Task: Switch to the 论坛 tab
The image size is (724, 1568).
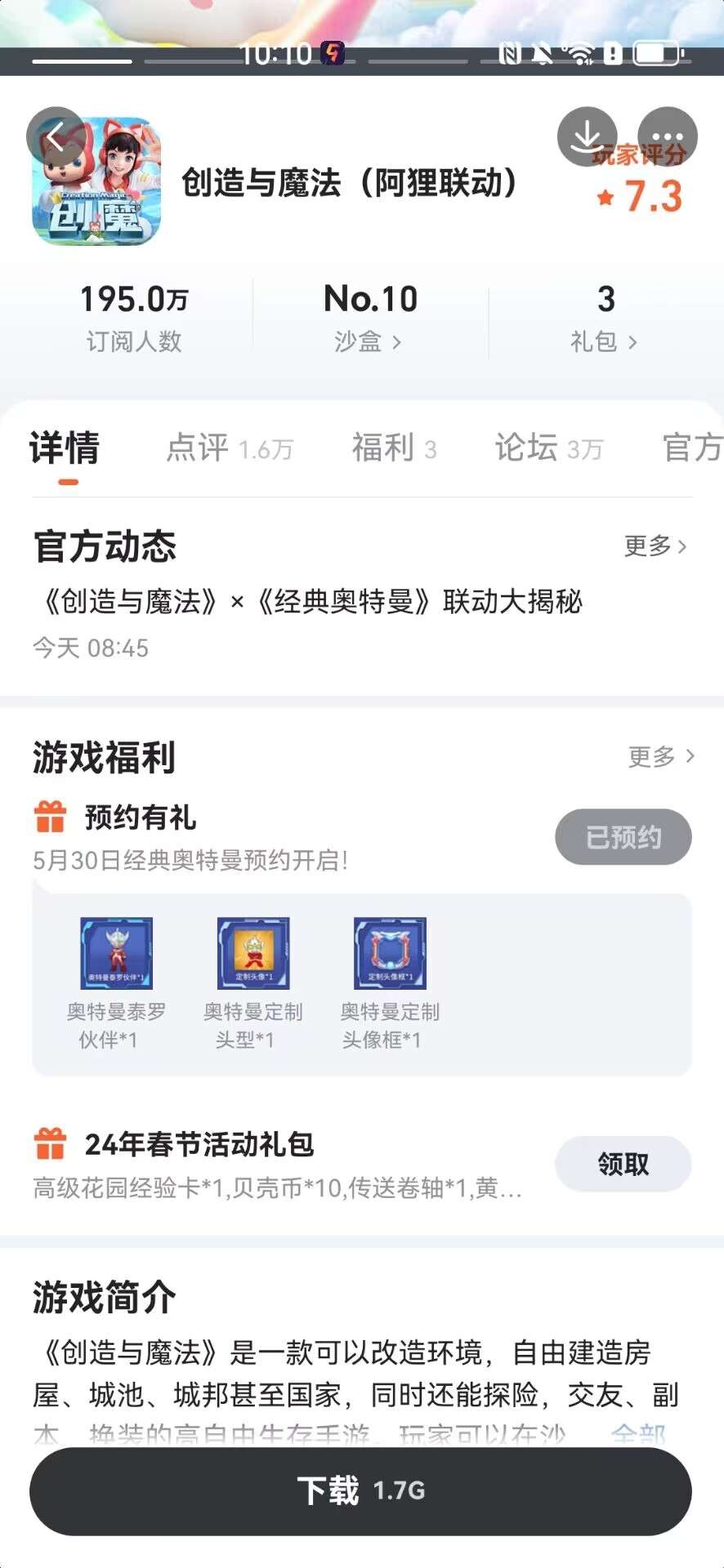Action: [x=549, y=448]
